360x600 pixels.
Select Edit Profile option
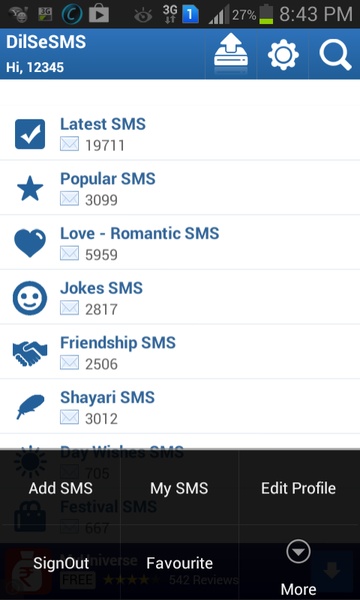[298, 488]
